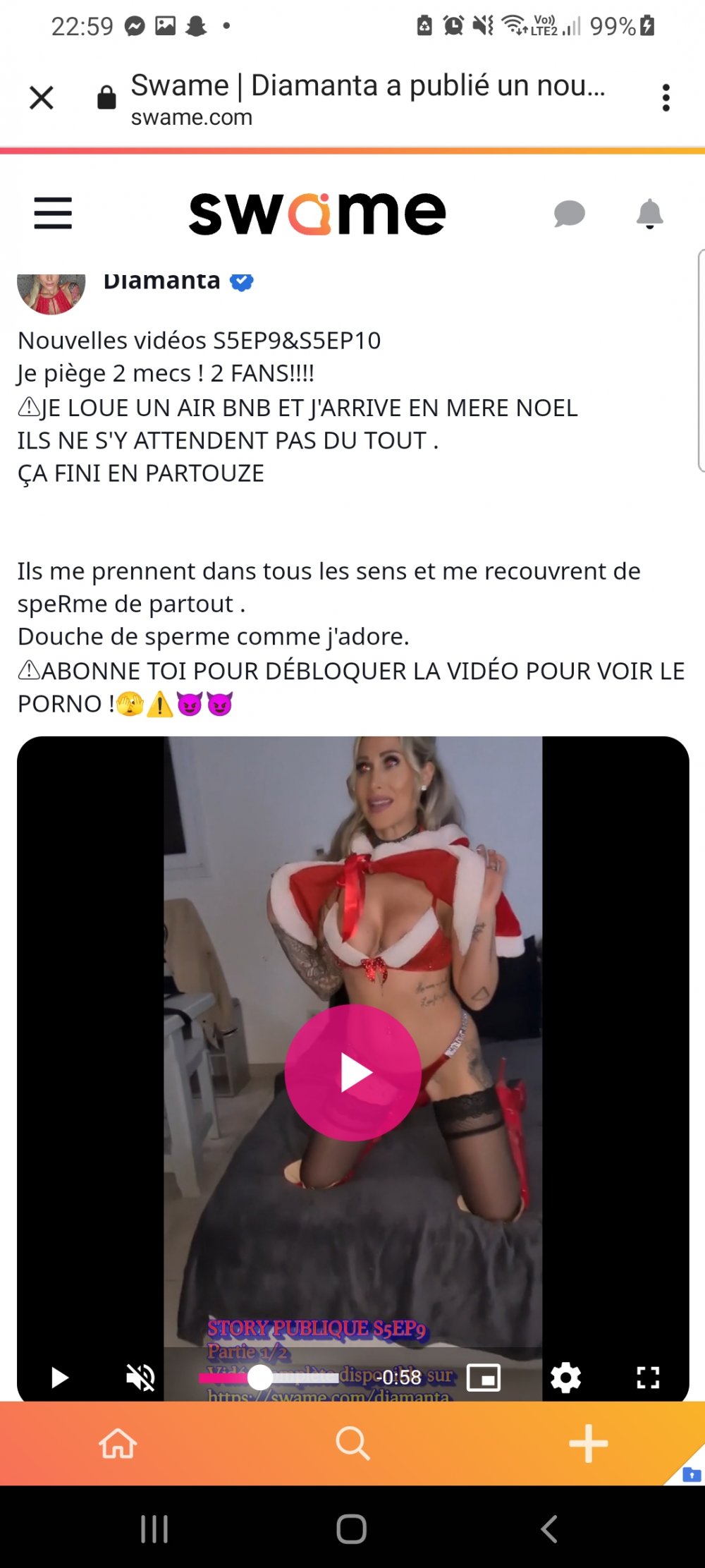Open the browser overflow menu
Image resolution: width=705 pixels, height=1568 pixels.
coord(666,97)
